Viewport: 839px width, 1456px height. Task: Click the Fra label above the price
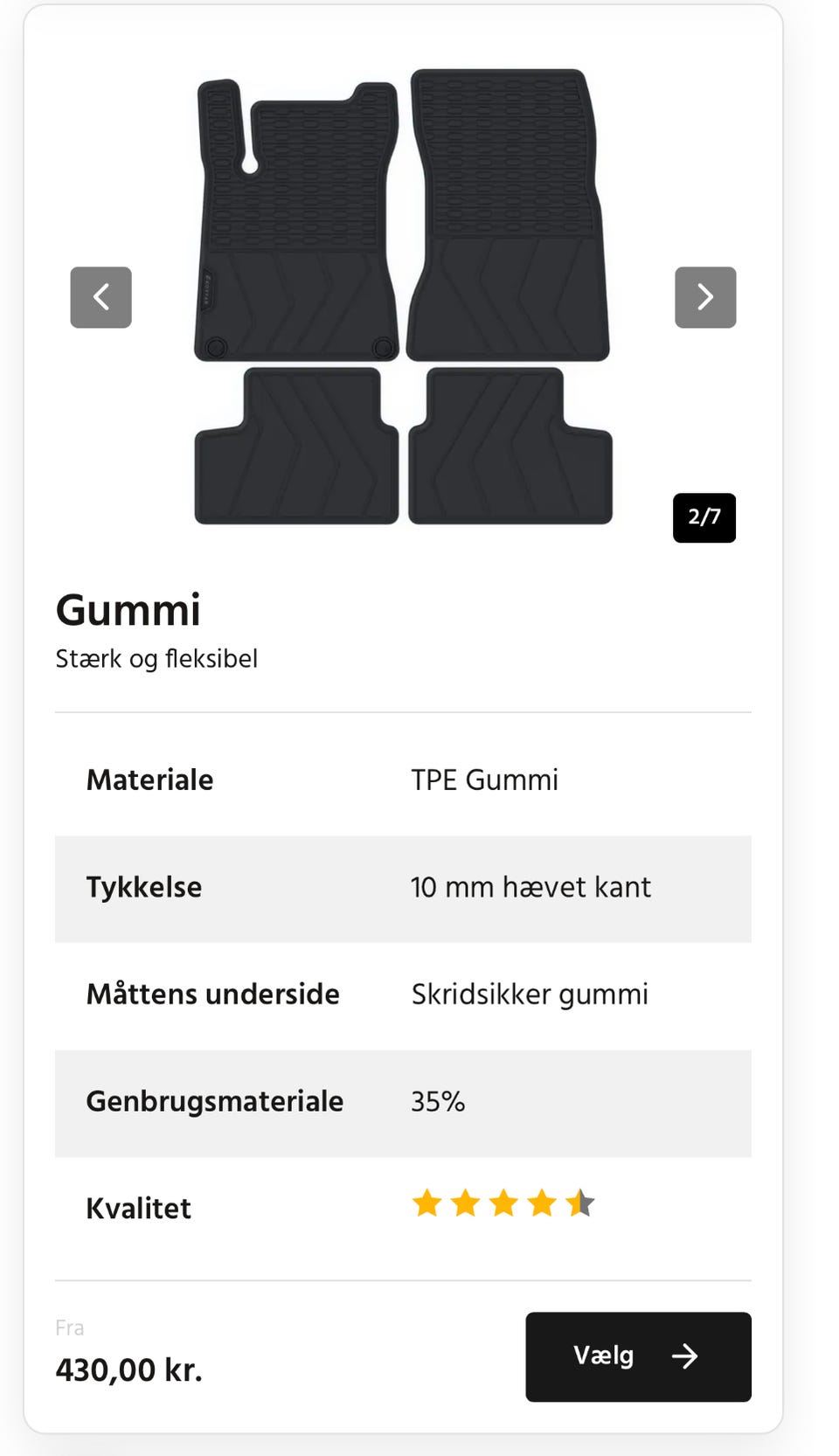(71, 1328)
